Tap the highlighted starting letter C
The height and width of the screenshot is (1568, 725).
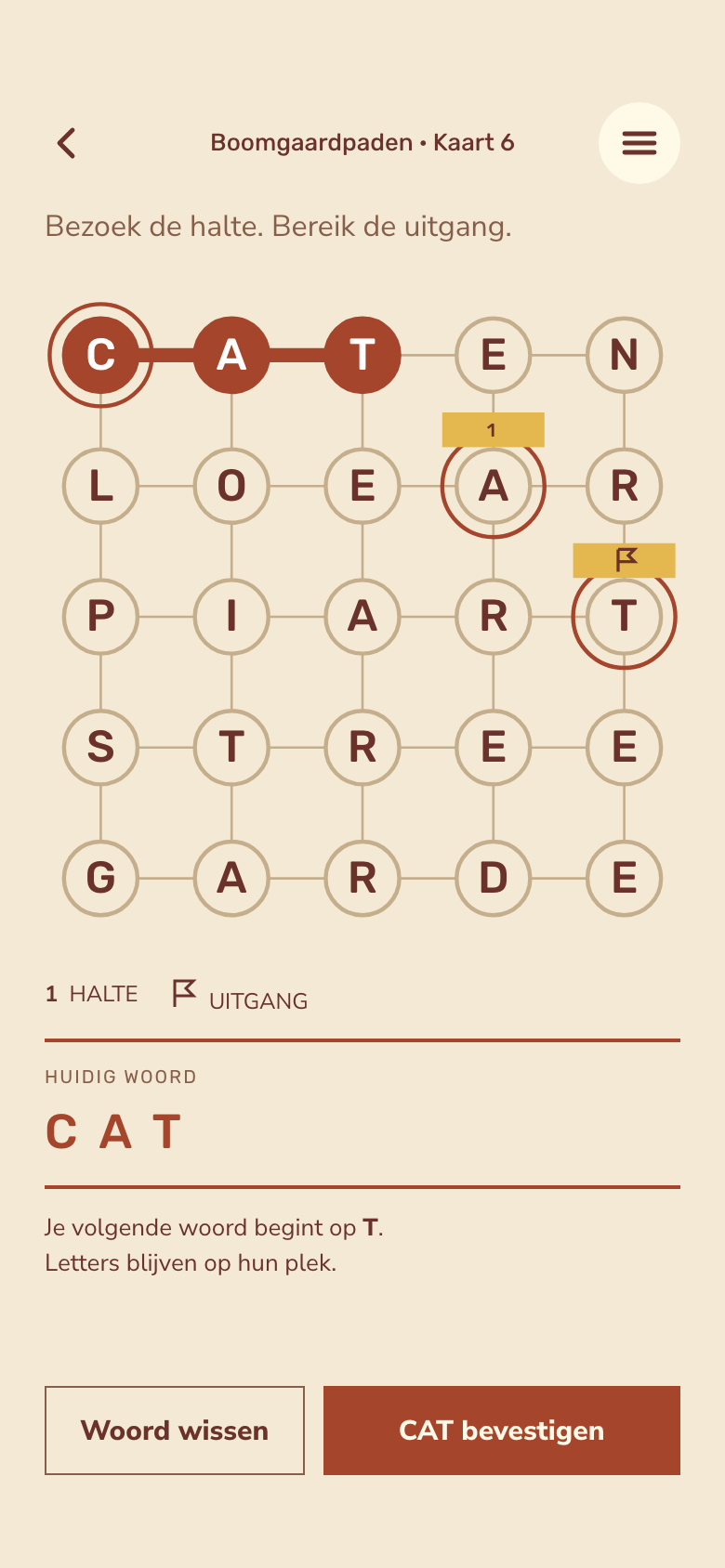click(100, 355)
